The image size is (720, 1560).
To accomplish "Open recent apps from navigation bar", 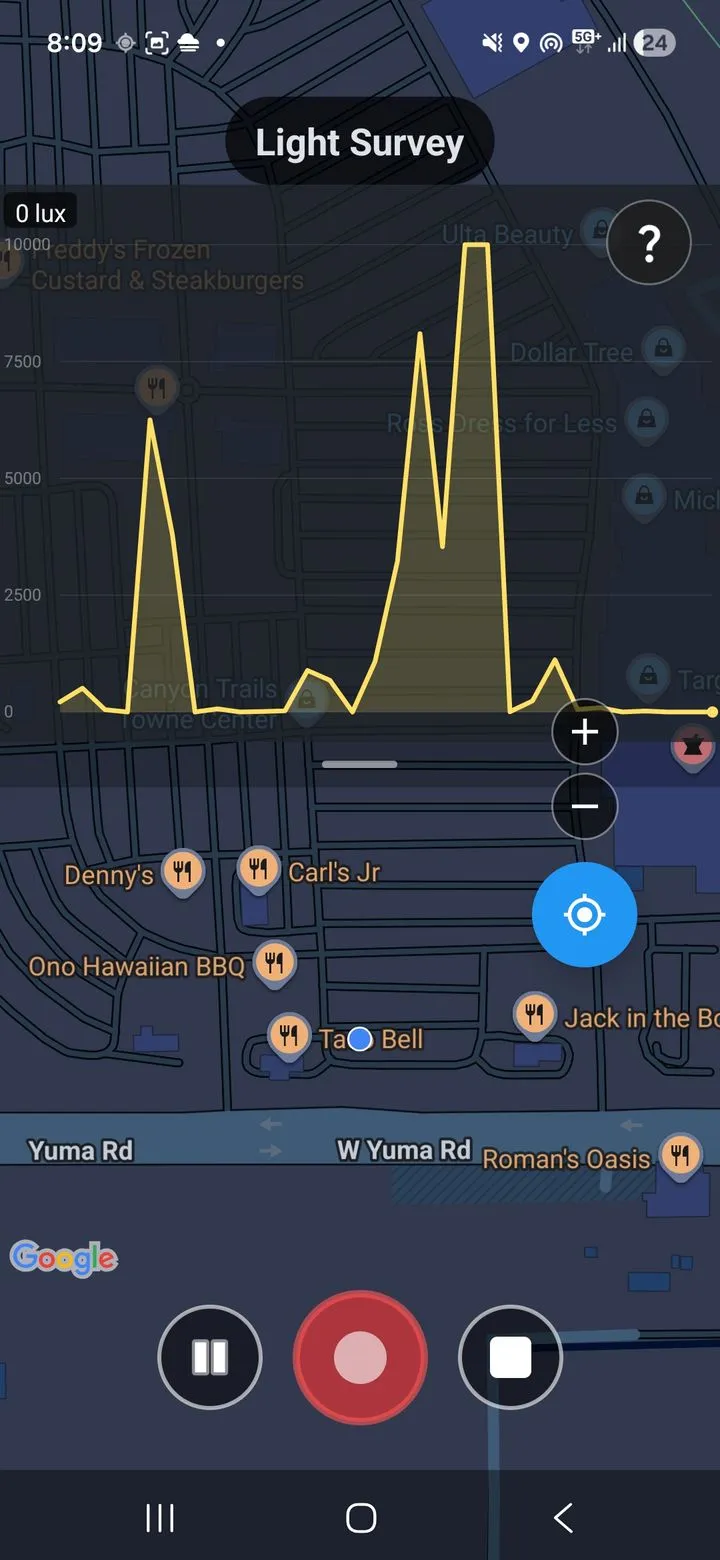I will coord(160,1517).
